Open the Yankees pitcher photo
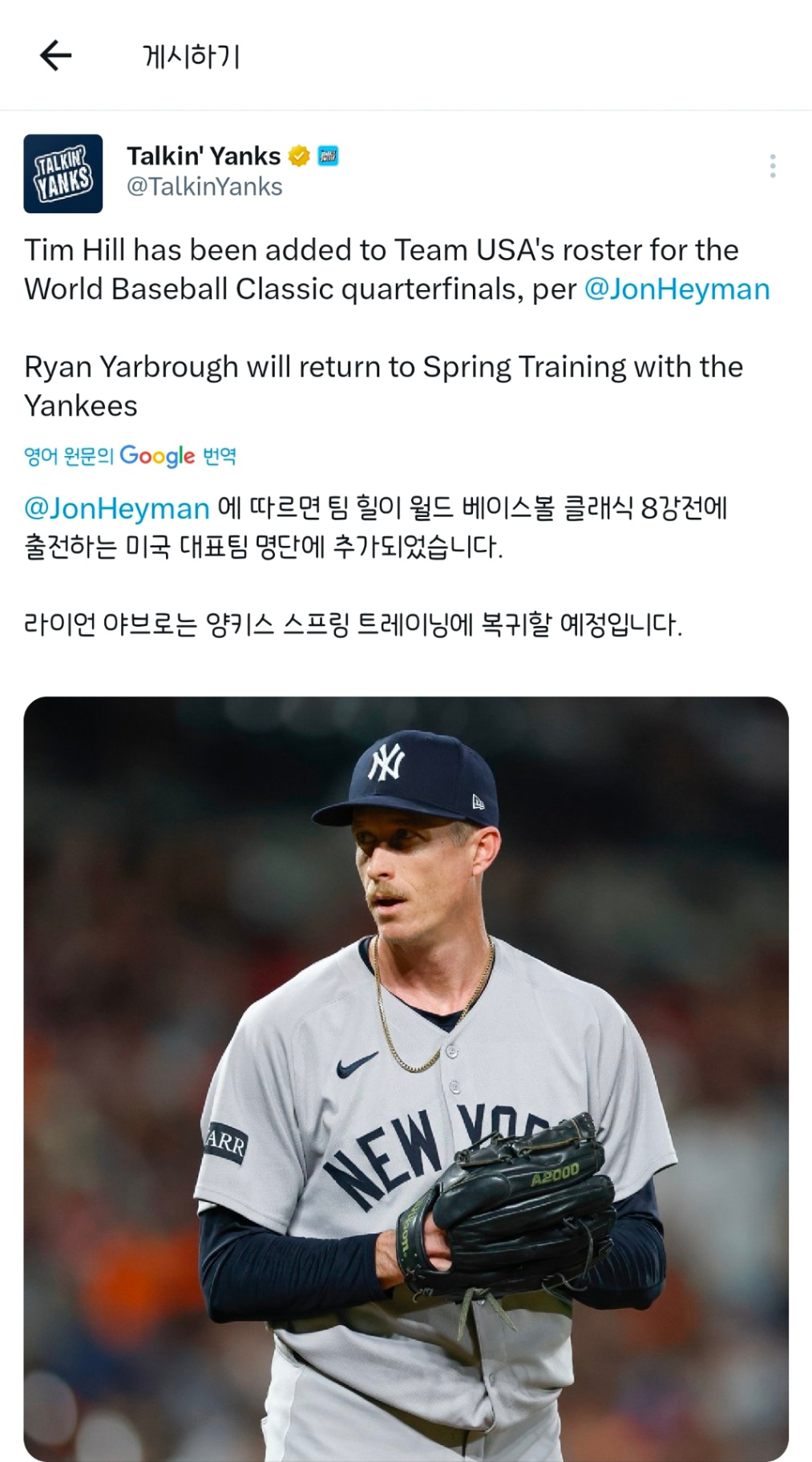Screen dimensions: 812x1462 (406, 1077)
